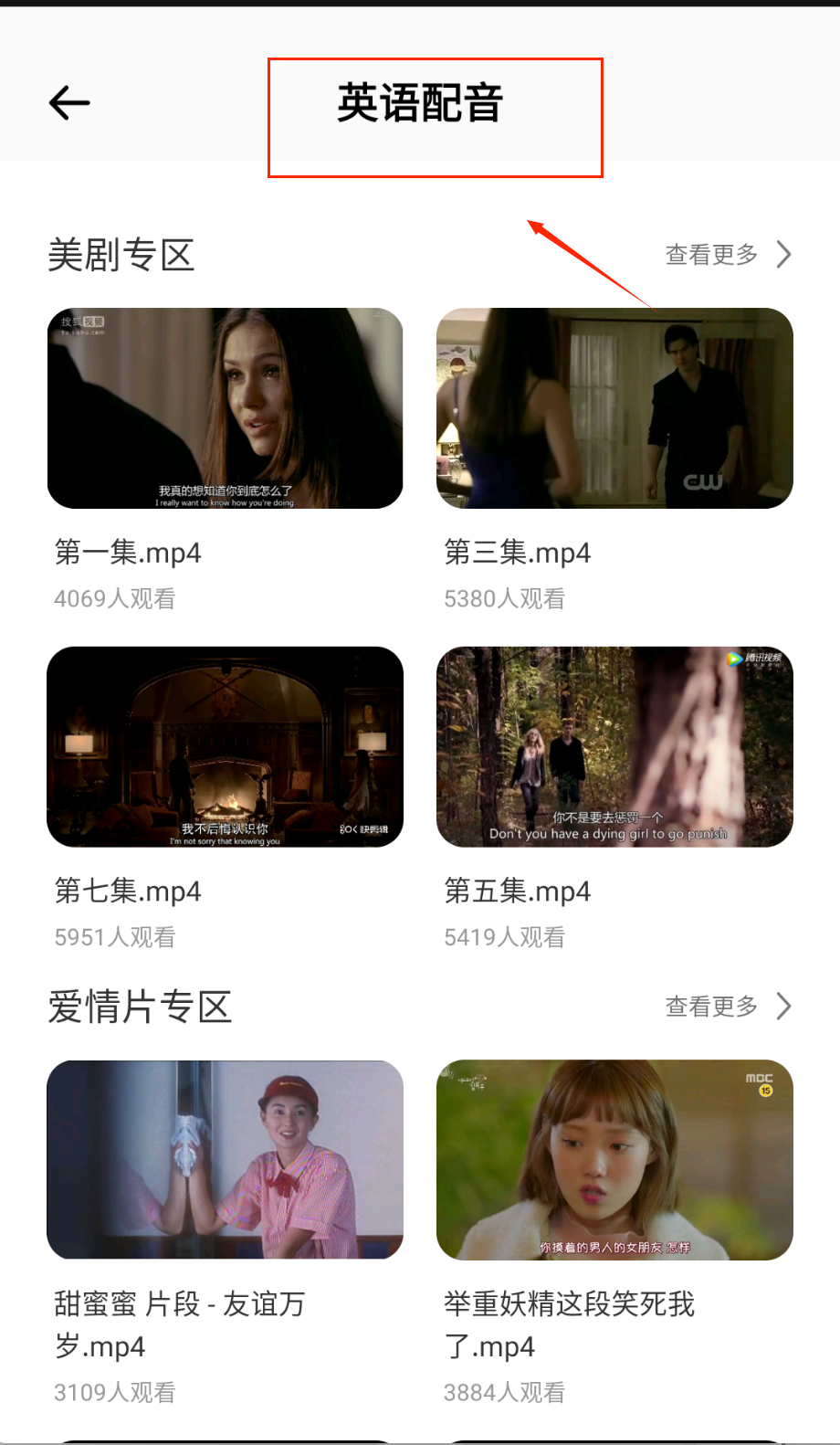Go back using the arrow icon

[x=69, y=102]
